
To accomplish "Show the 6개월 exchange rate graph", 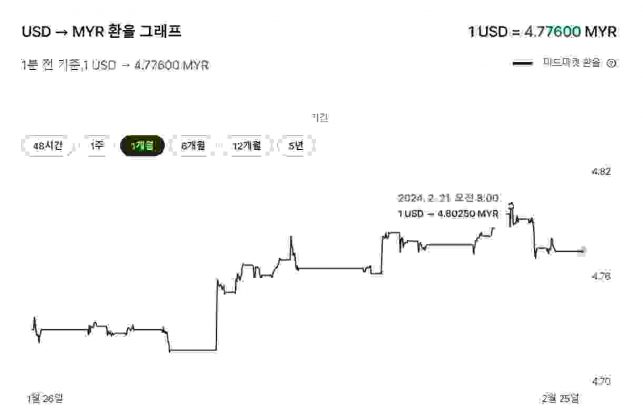I will [x=193, y=146].
